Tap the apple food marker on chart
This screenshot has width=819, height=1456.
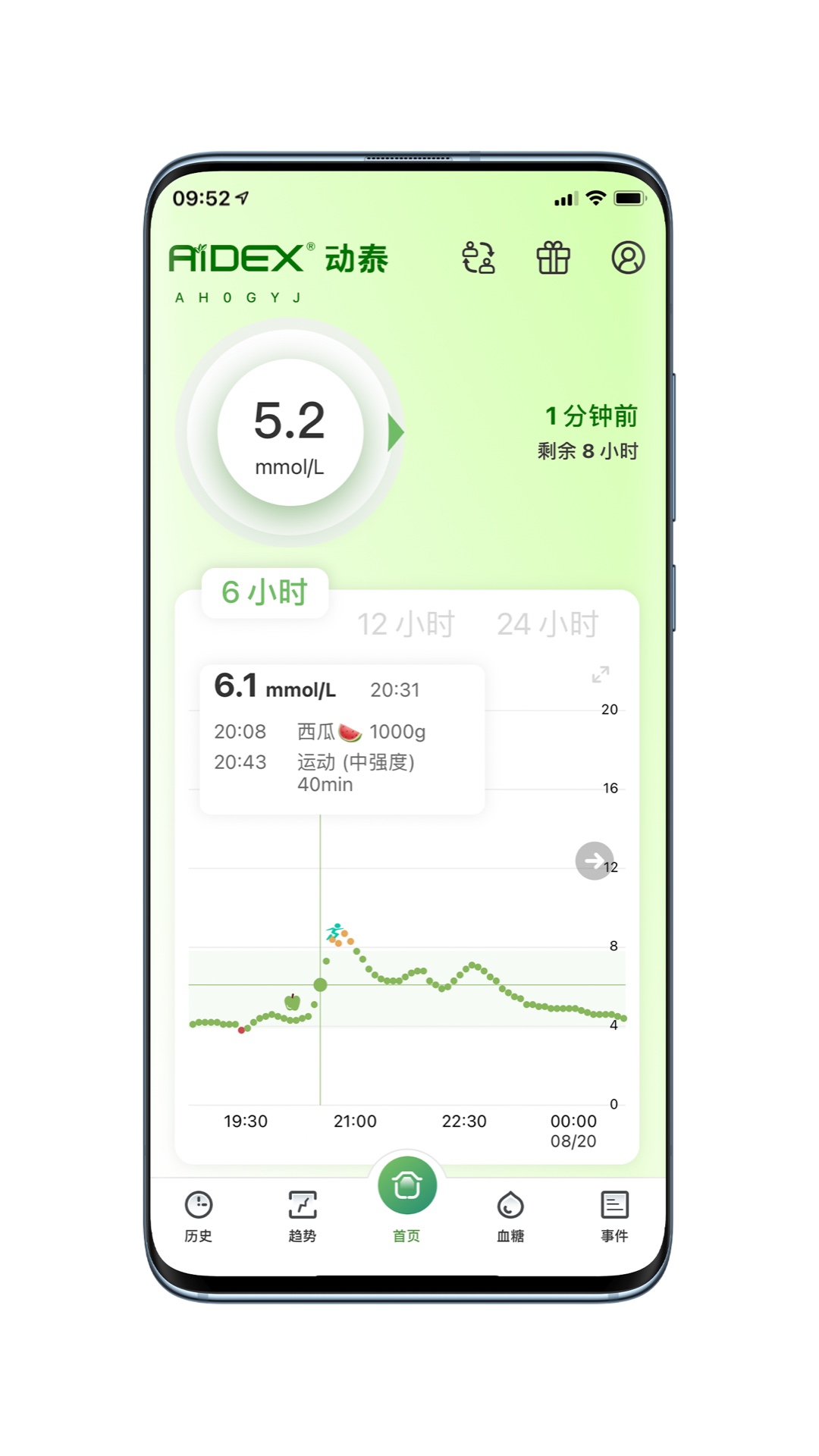pyautogui.click(x=292, y=1002)
